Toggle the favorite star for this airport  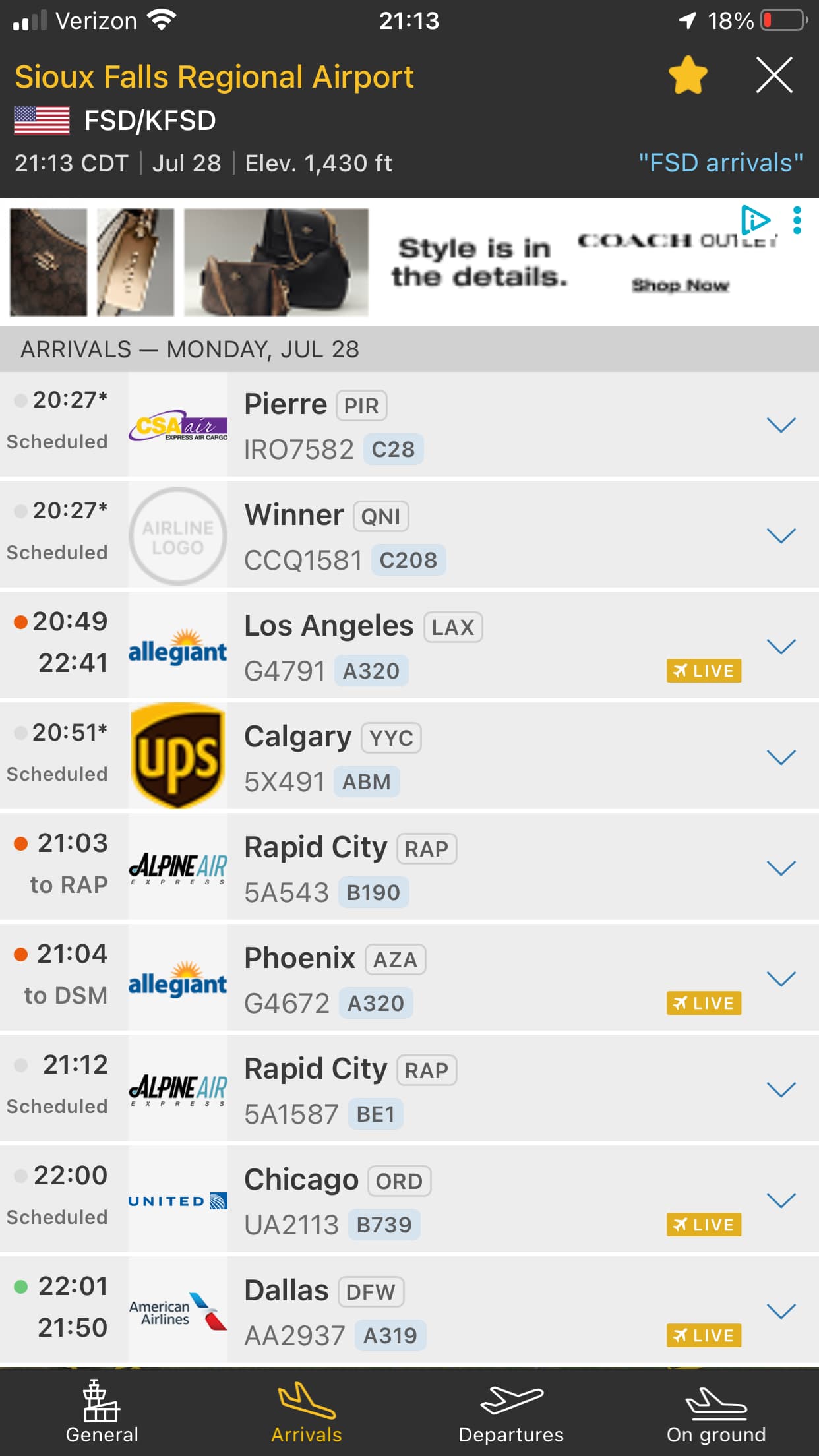click(x=688, y=75)
